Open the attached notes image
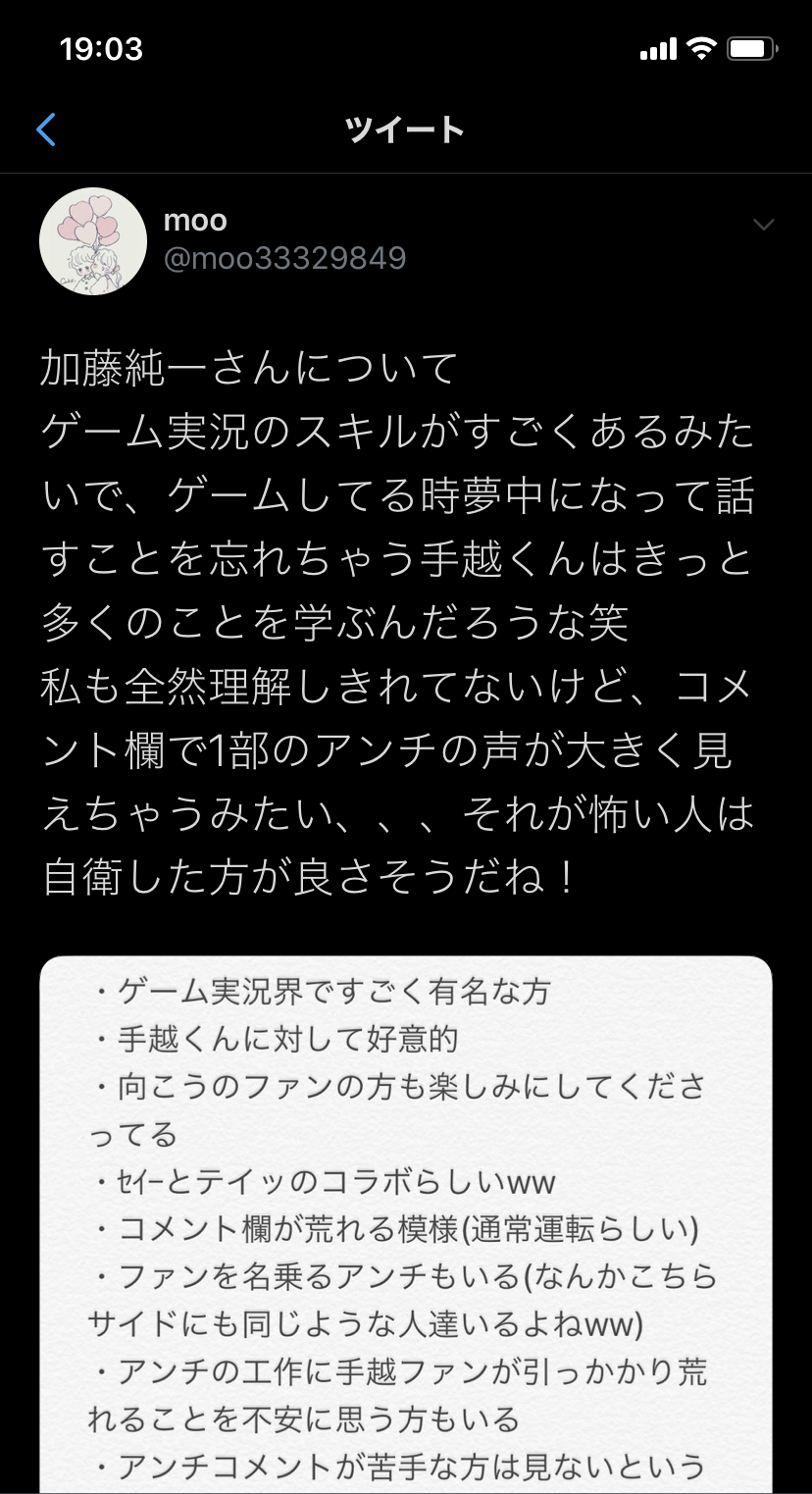Viewport: 812px width, 1494px height. click(x=406, y=1224)
